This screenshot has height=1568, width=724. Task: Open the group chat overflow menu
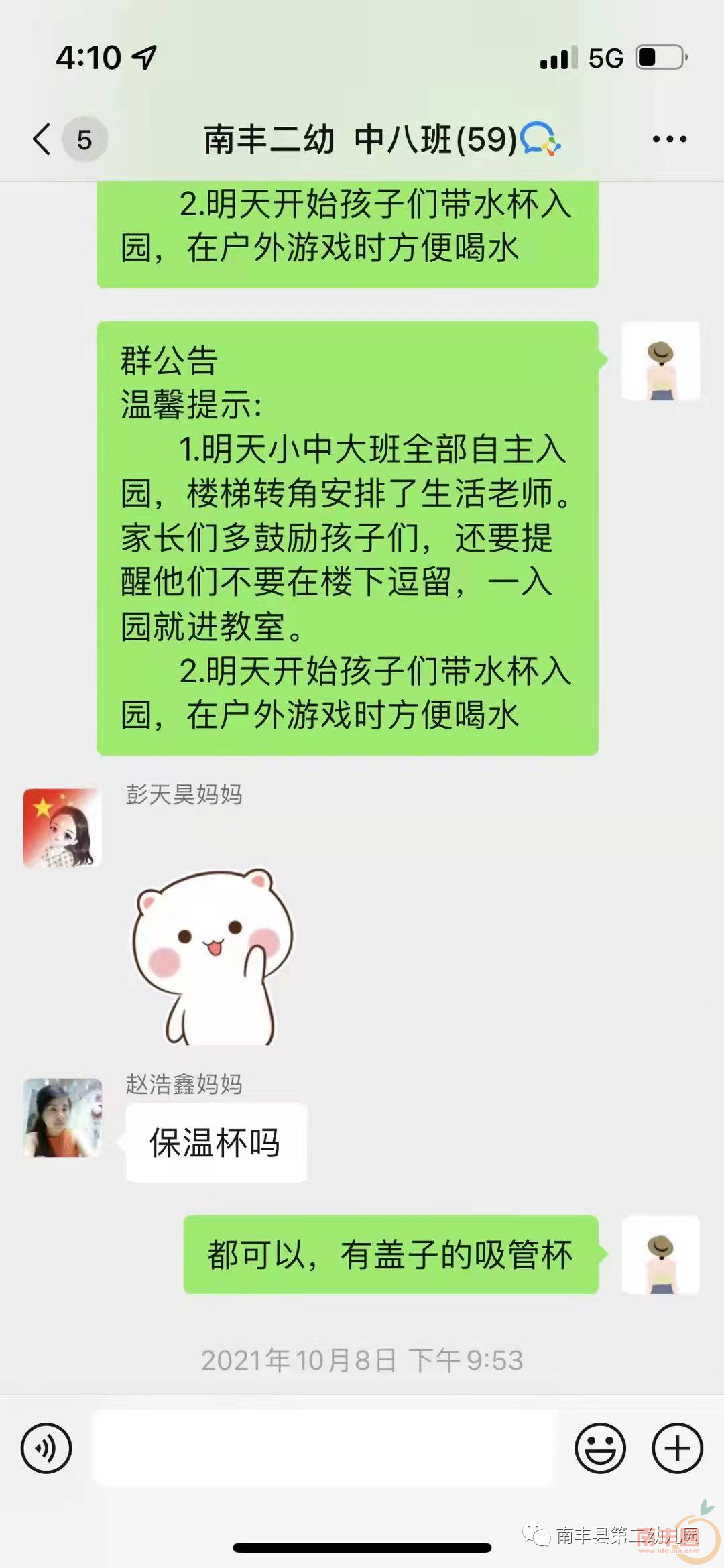pos(669,139)
